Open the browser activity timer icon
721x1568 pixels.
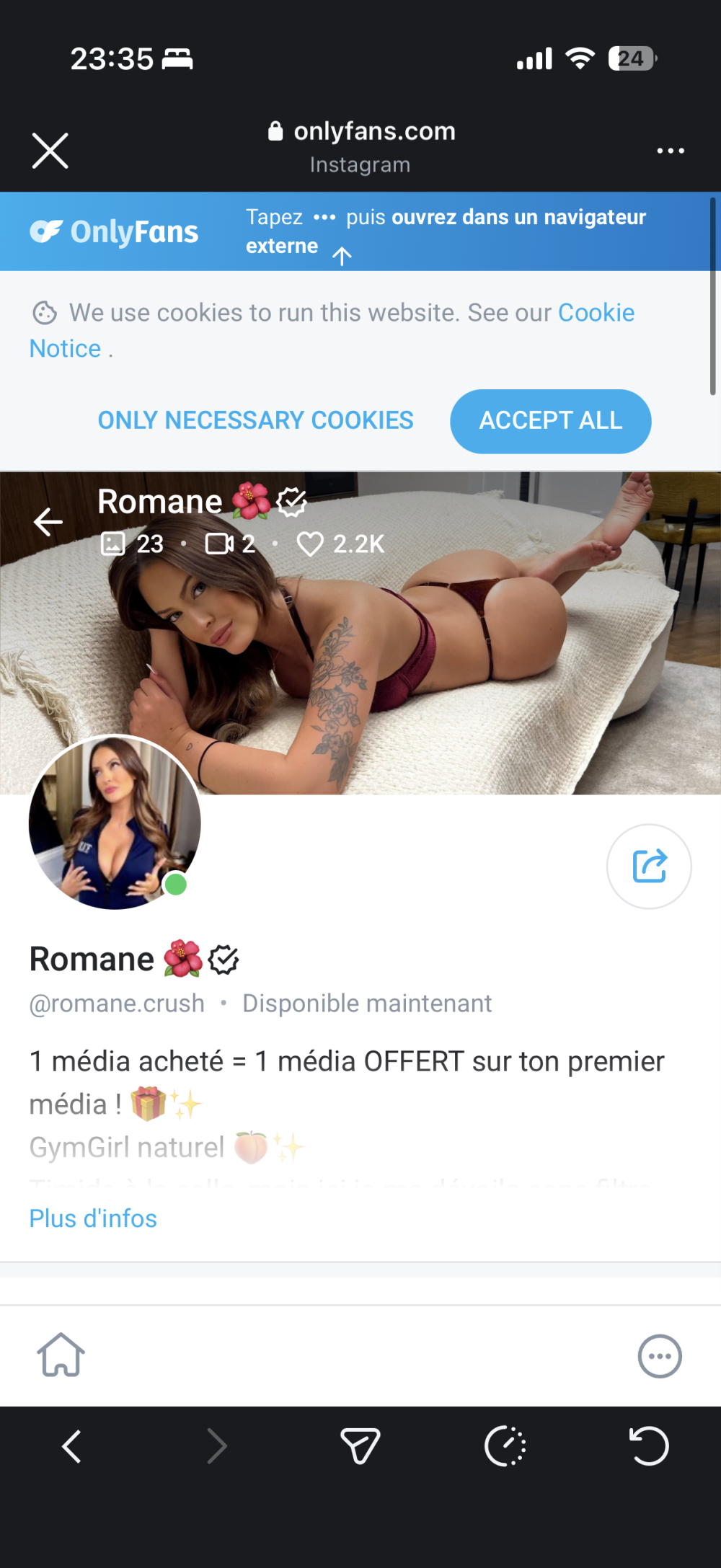(505, 1446)
